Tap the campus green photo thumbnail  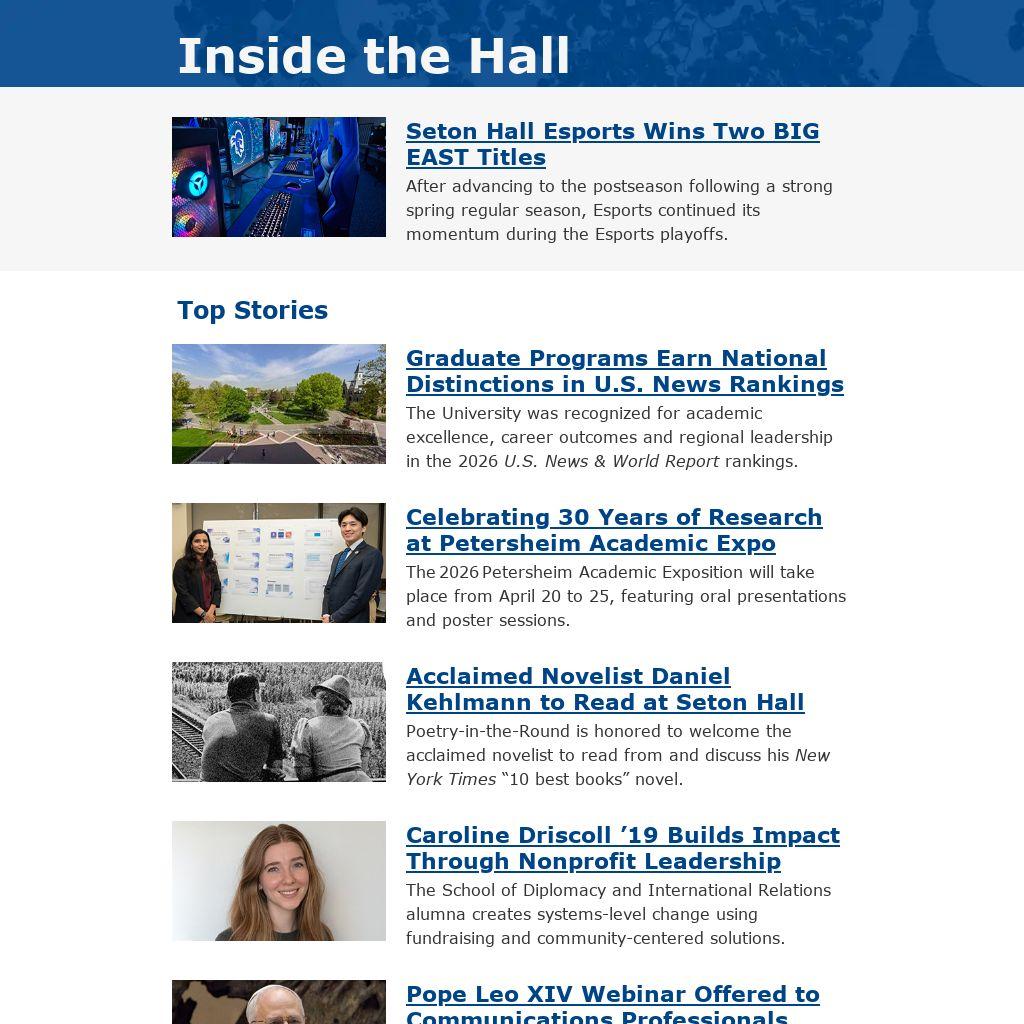pyautogui.click(x=279, y=404)
